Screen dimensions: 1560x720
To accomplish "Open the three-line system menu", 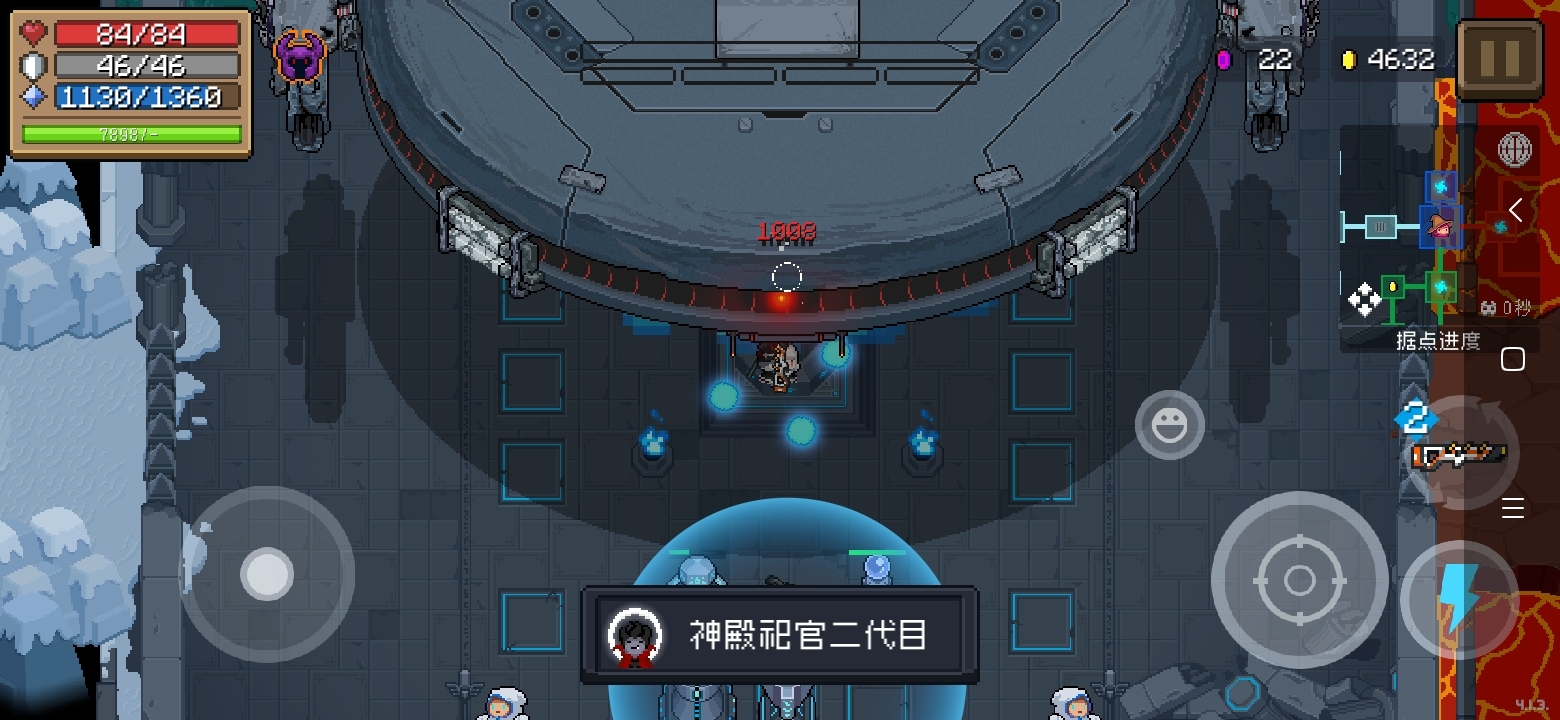I will [1513, 508].
